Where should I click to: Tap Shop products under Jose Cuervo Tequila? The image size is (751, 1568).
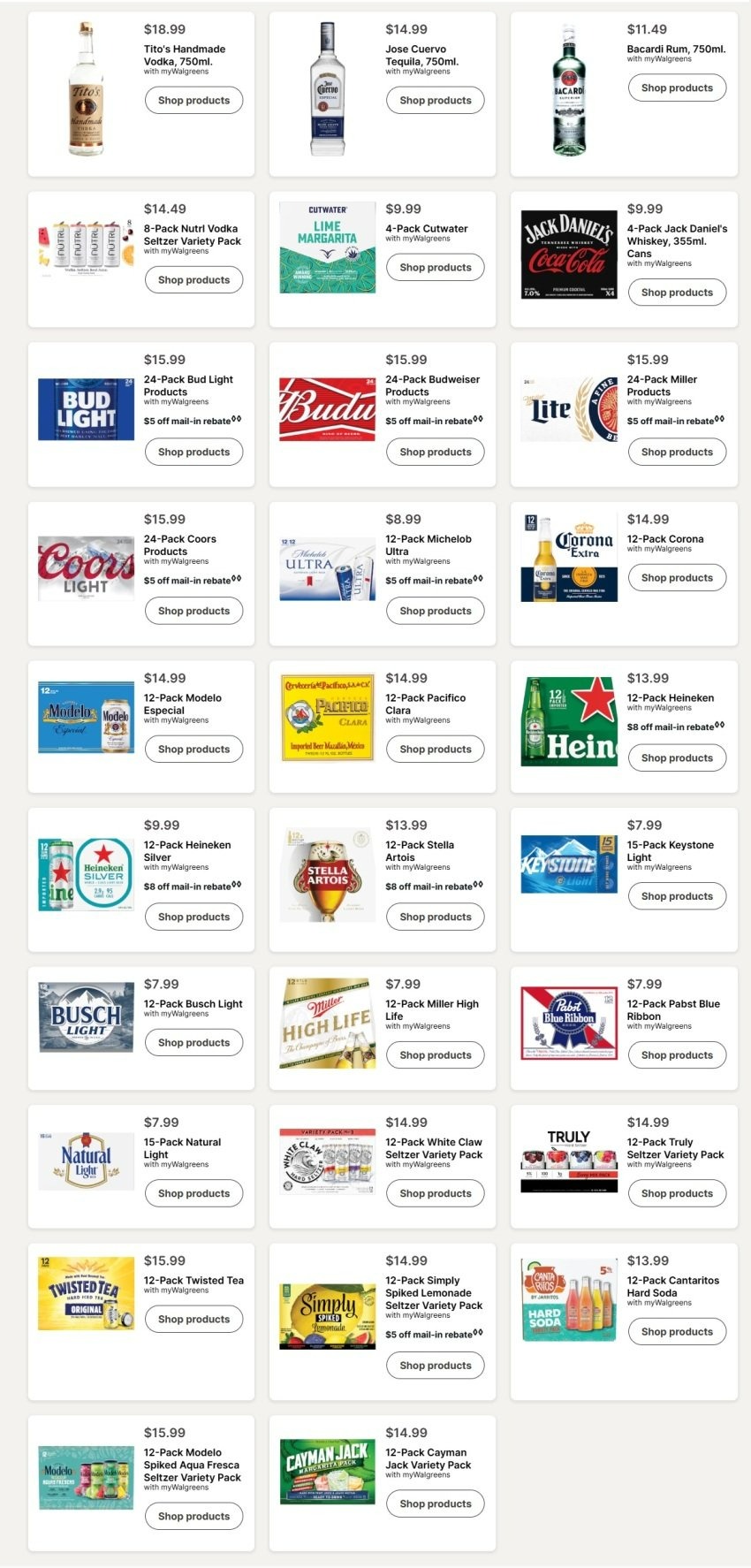pos(435,101)
